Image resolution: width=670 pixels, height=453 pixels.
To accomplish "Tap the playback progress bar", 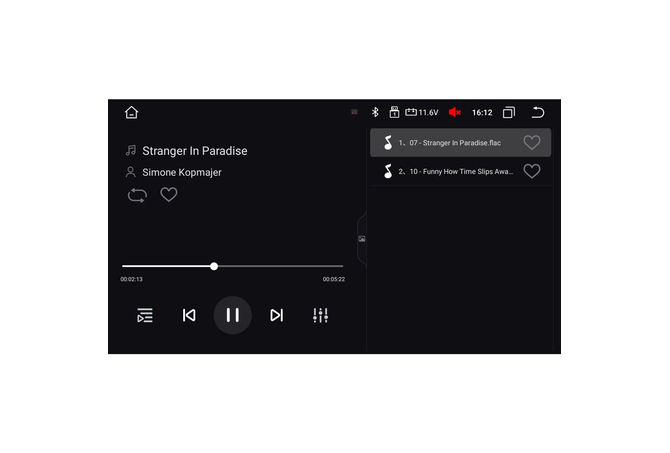I will [232, 266].
